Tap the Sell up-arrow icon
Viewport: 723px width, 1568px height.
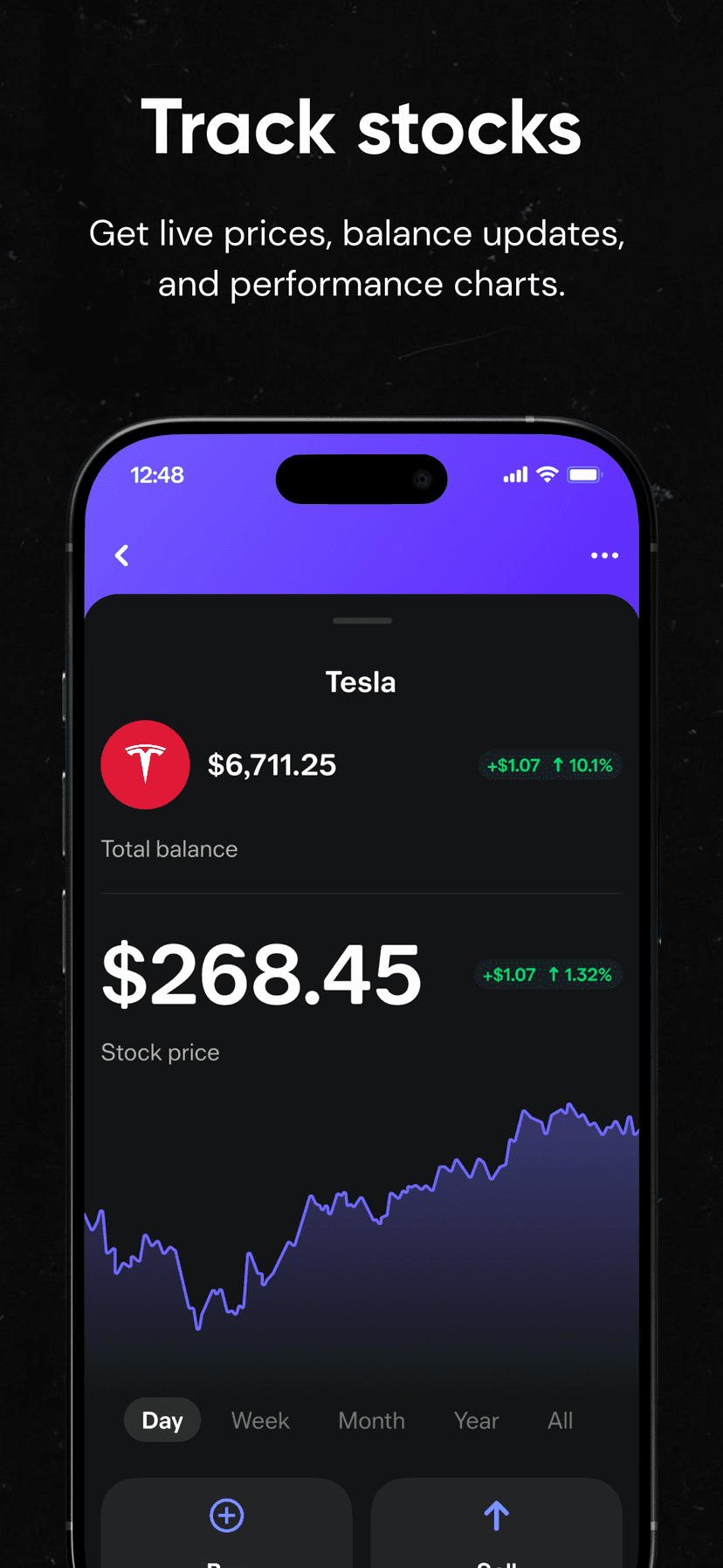point(495,1515)
